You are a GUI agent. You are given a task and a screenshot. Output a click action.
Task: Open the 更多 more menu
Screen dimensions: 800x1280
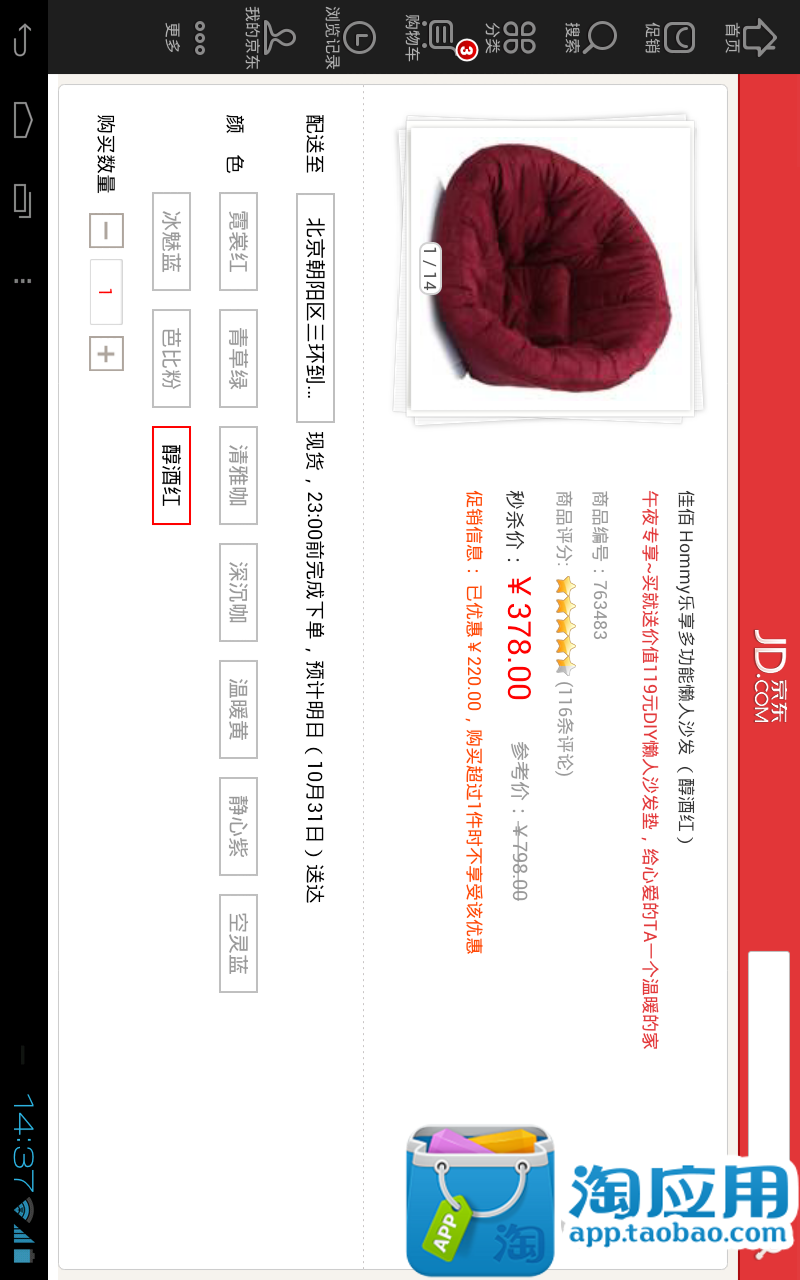[x=190, y=37]
